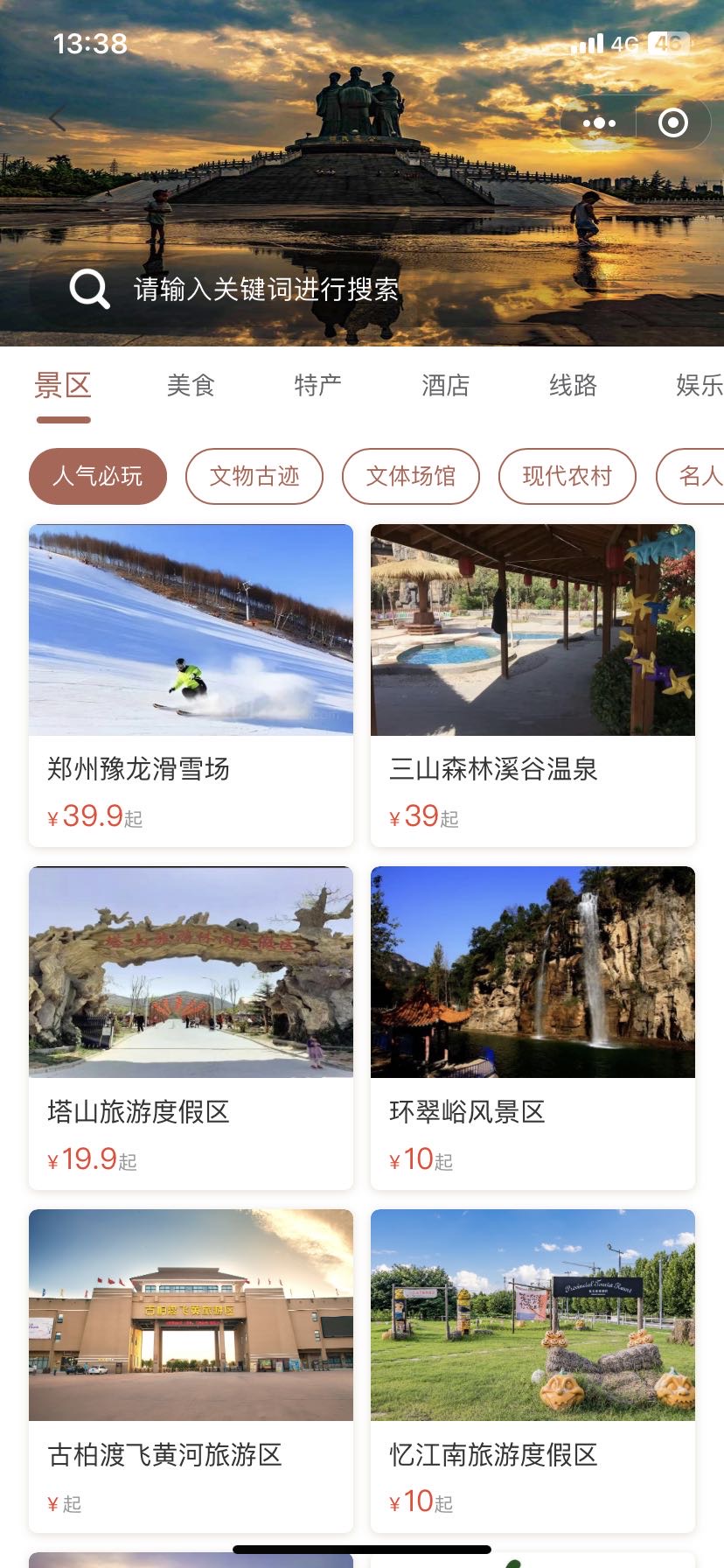The height and width of the screenshot is (1568, 724).
Task: View the 环翠峪风景区 listing
Action: pos(533,1027)
